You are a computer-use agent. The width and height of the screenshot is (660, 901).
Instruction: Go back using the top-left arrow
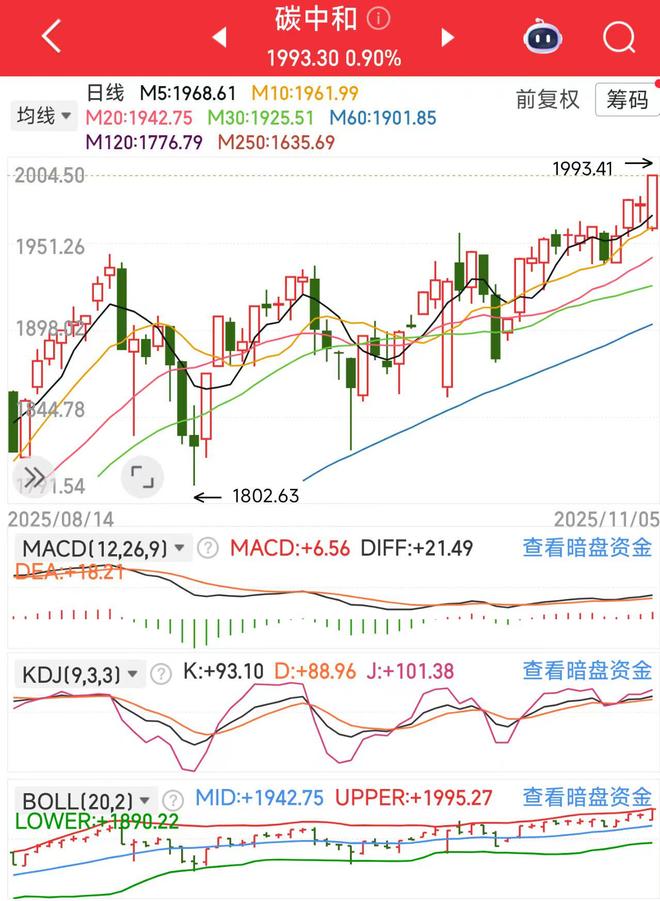coord(52,37)
